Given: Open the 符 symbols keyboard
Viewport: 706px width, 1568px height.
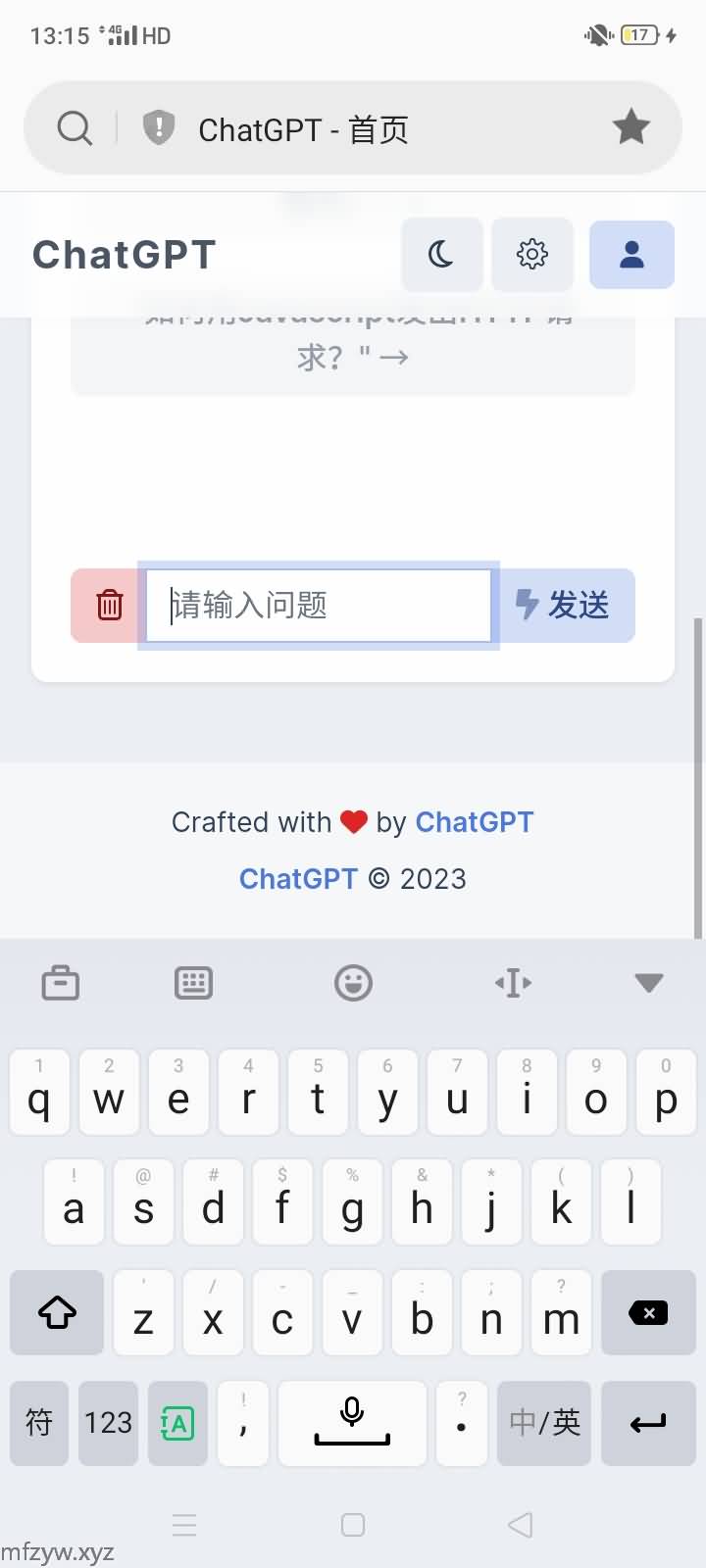Looking at the screenshot, I should coord(39,1423).
